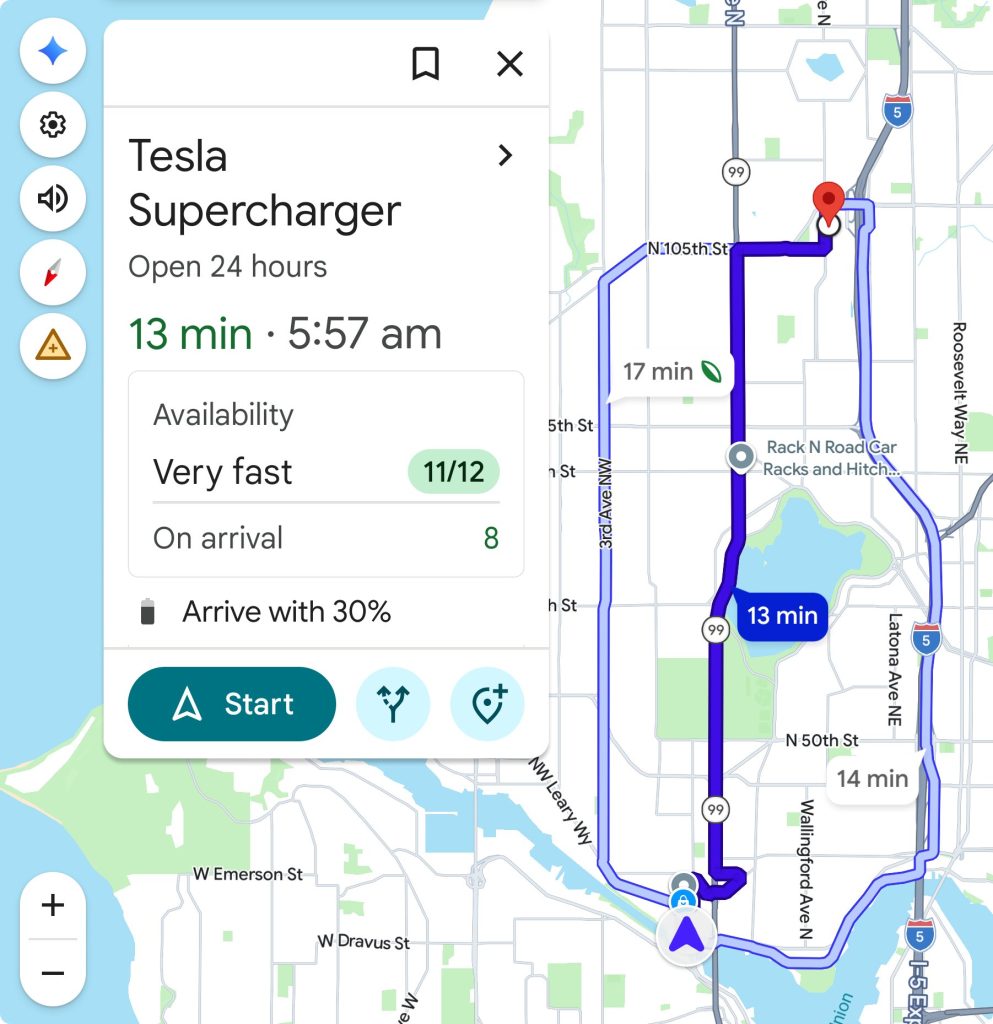Screen dimensions: 993x1024
Task: Tap the compass to reorient the map
Action: (52, 272)
